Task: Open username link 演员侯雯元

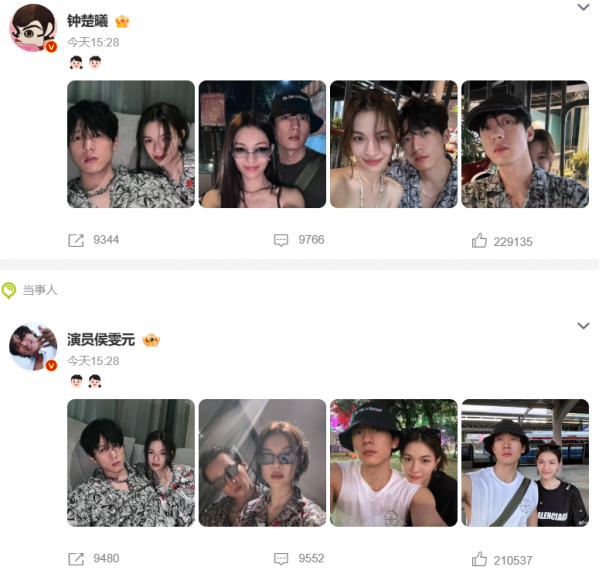Action: click(102, 340)
